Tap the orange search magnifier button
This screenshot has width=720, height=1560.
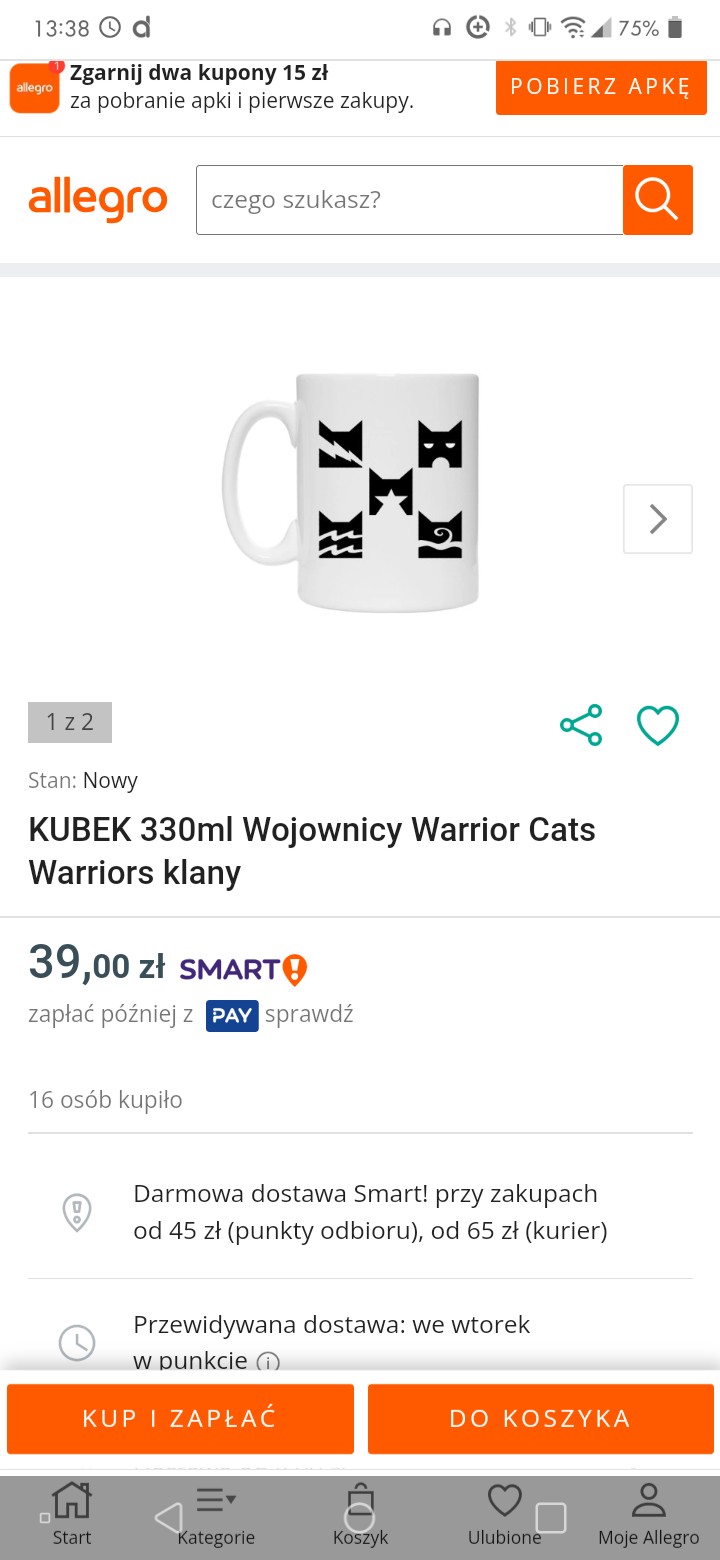657,200
